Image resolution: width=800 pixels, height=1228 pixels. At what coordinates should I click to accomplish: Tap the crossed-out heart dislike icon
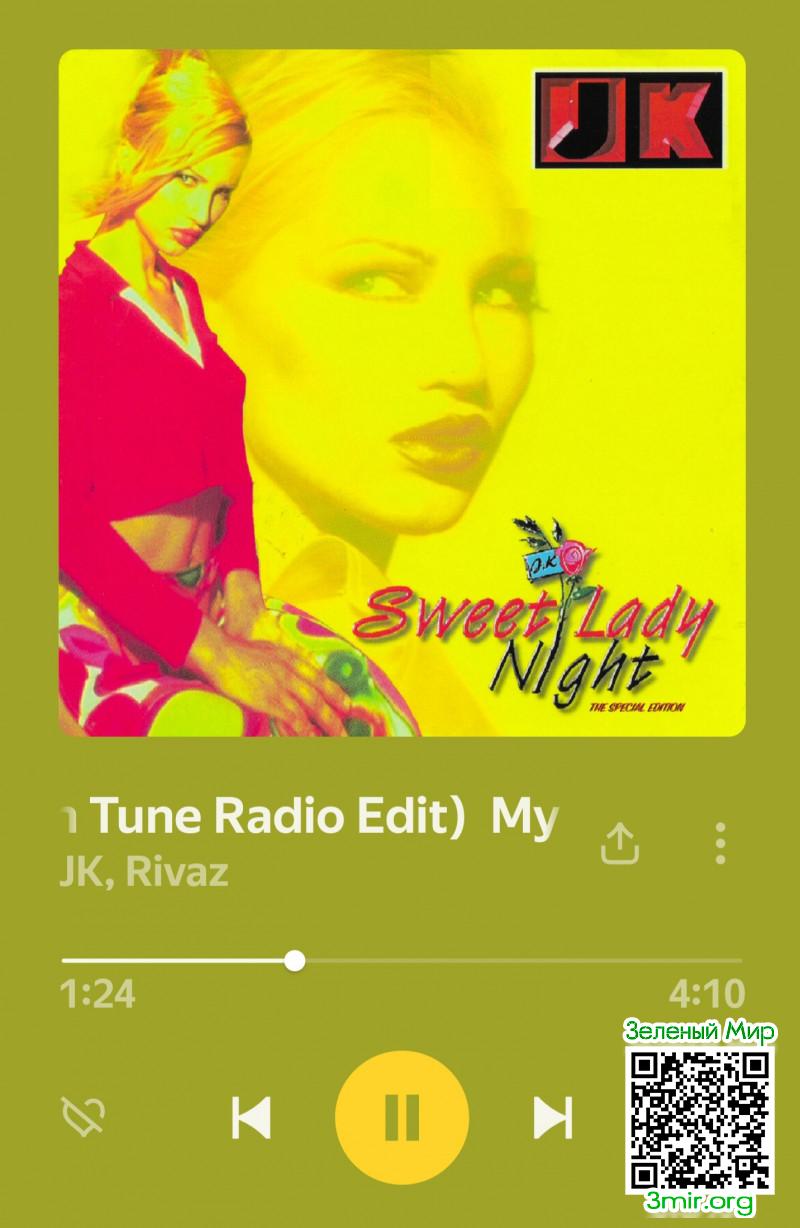[x=84, y=1117]
